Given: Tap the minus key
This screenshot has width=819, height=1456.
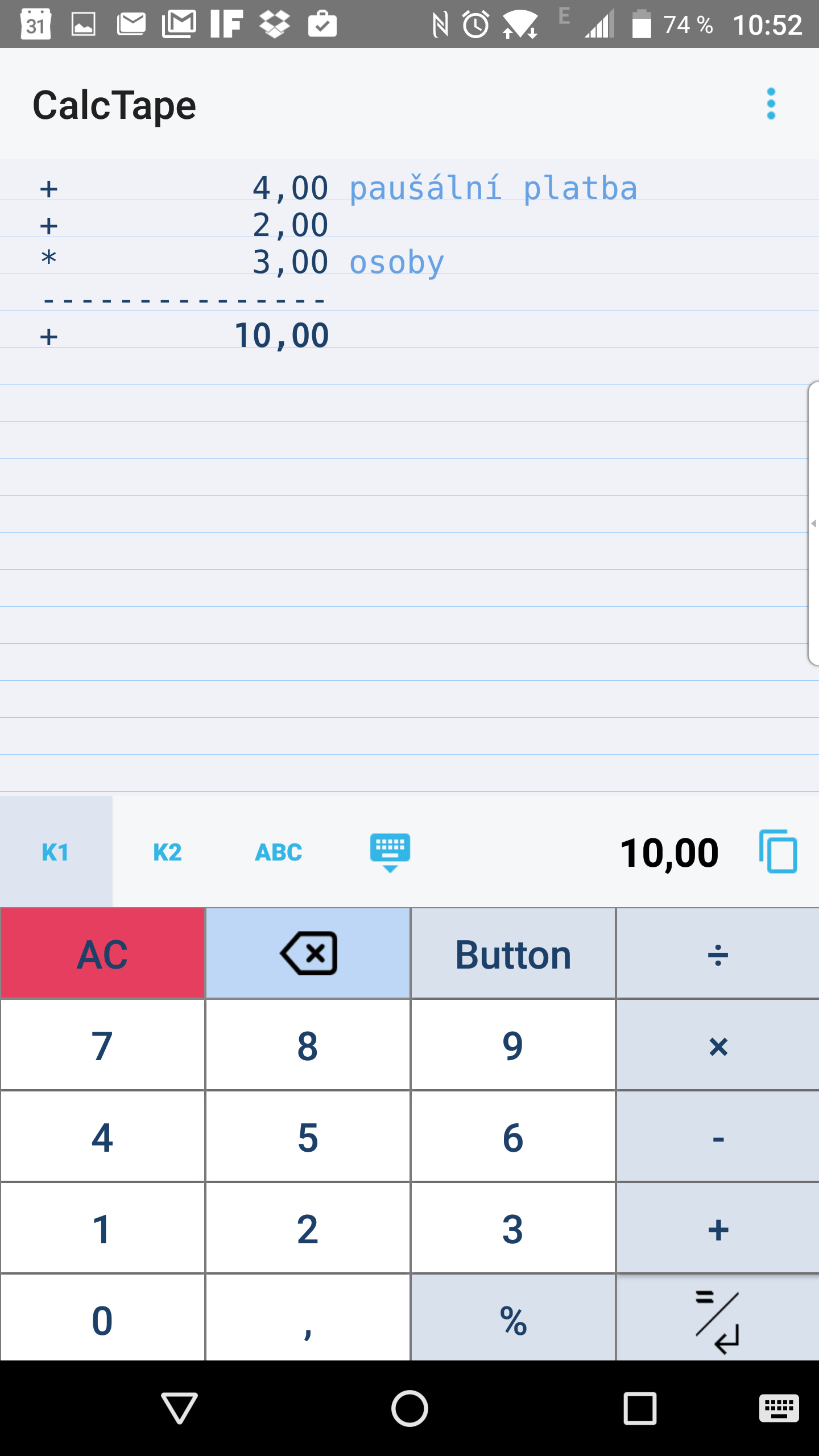Looking at the screenshot, I should click(718, 1137).
